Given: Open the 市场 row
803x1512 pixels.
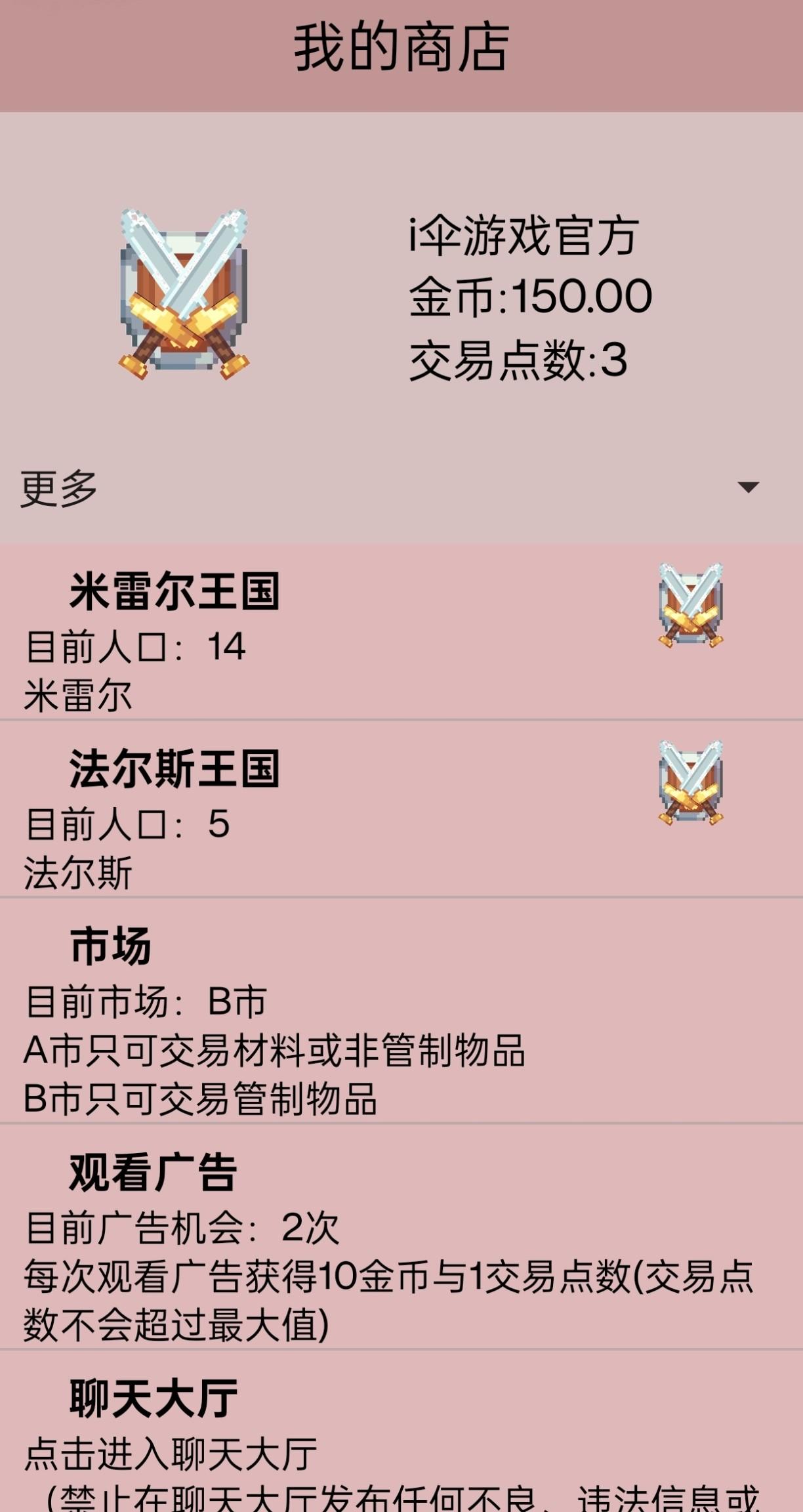Looking at the screenshot, I should tap(400, 1011).
